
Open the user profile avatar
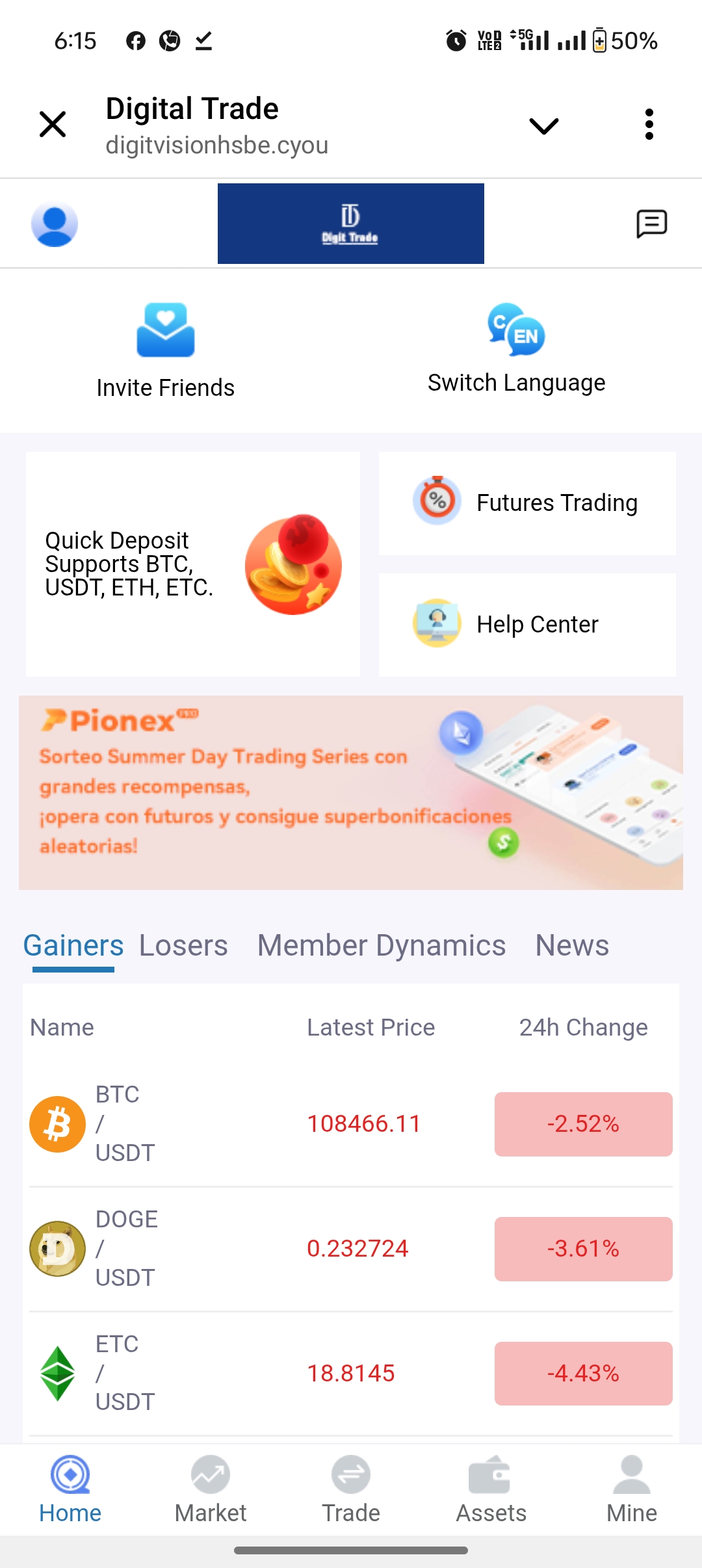point(55,225)
